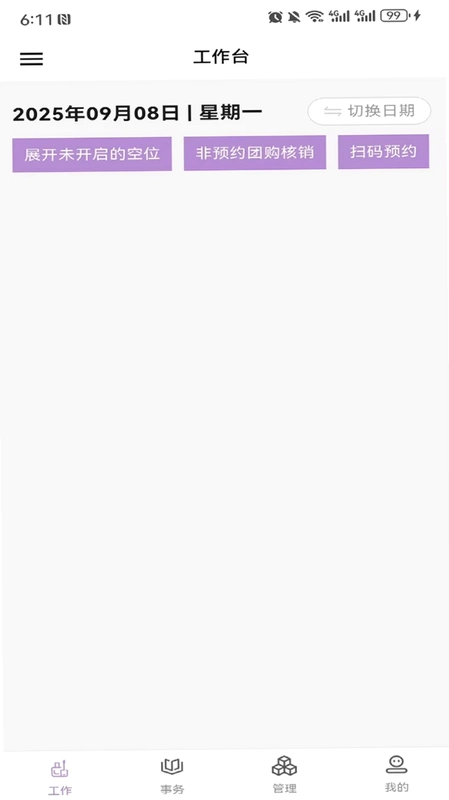Expand 展开未开启的空位 slots

pyautogui.click(x=92, y=154)
